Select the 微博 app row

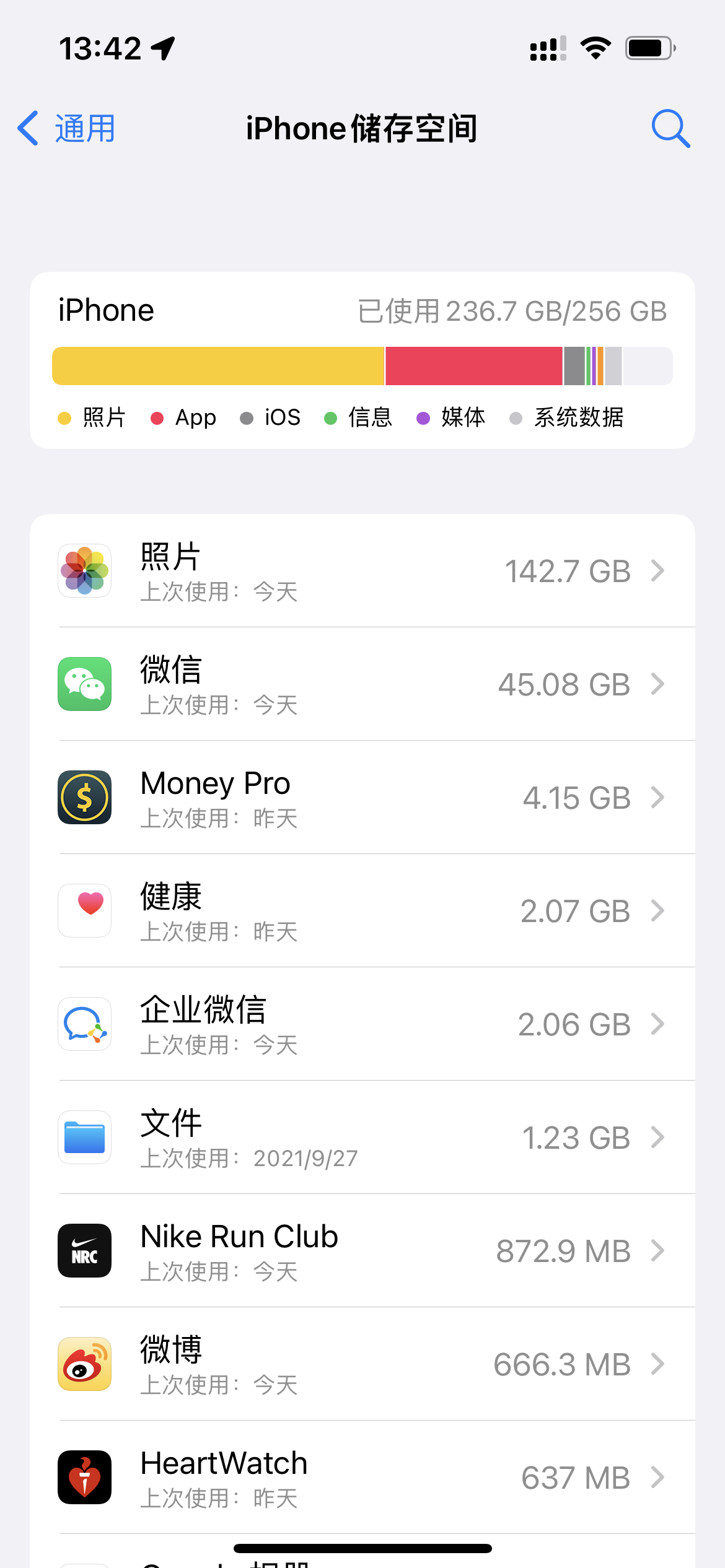tap(362, 1364)
